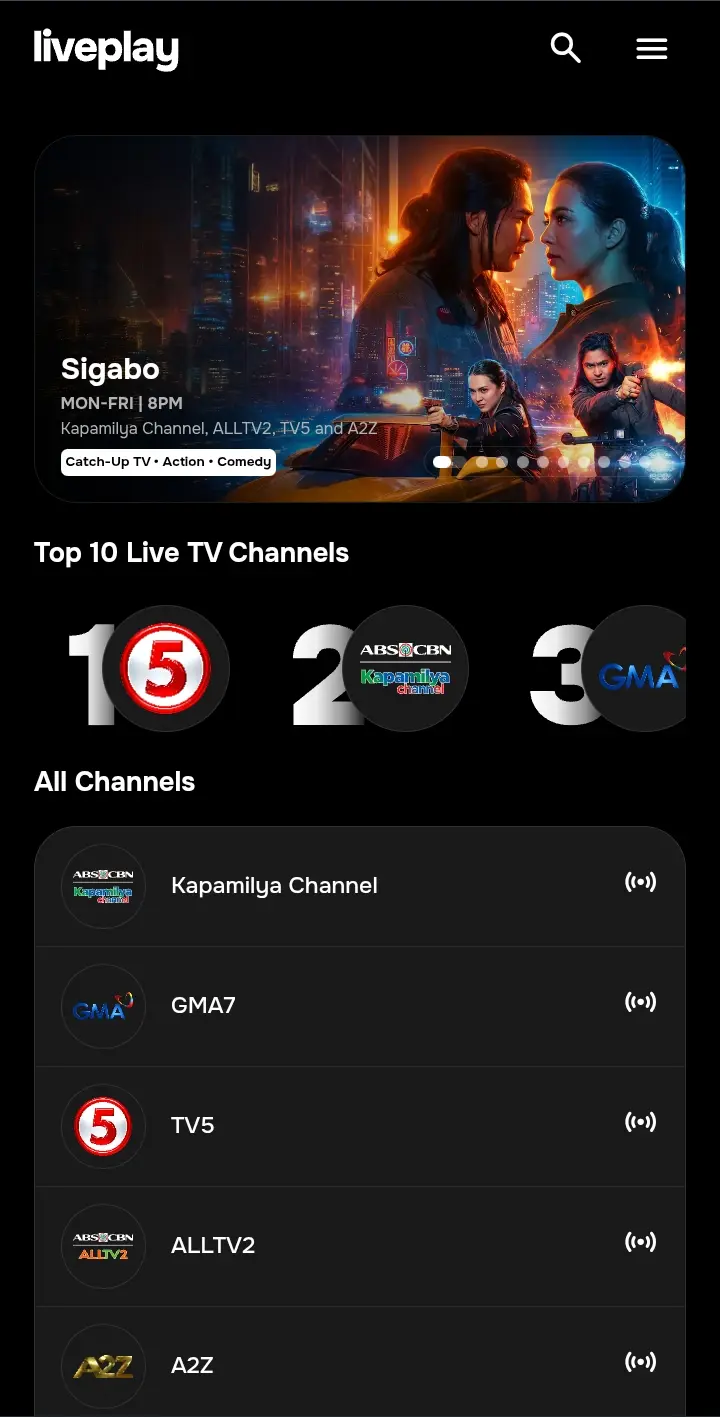Screen dimensions: 720x1417
Task: Open the GMA7 channel row
Action: [360, 1006]
